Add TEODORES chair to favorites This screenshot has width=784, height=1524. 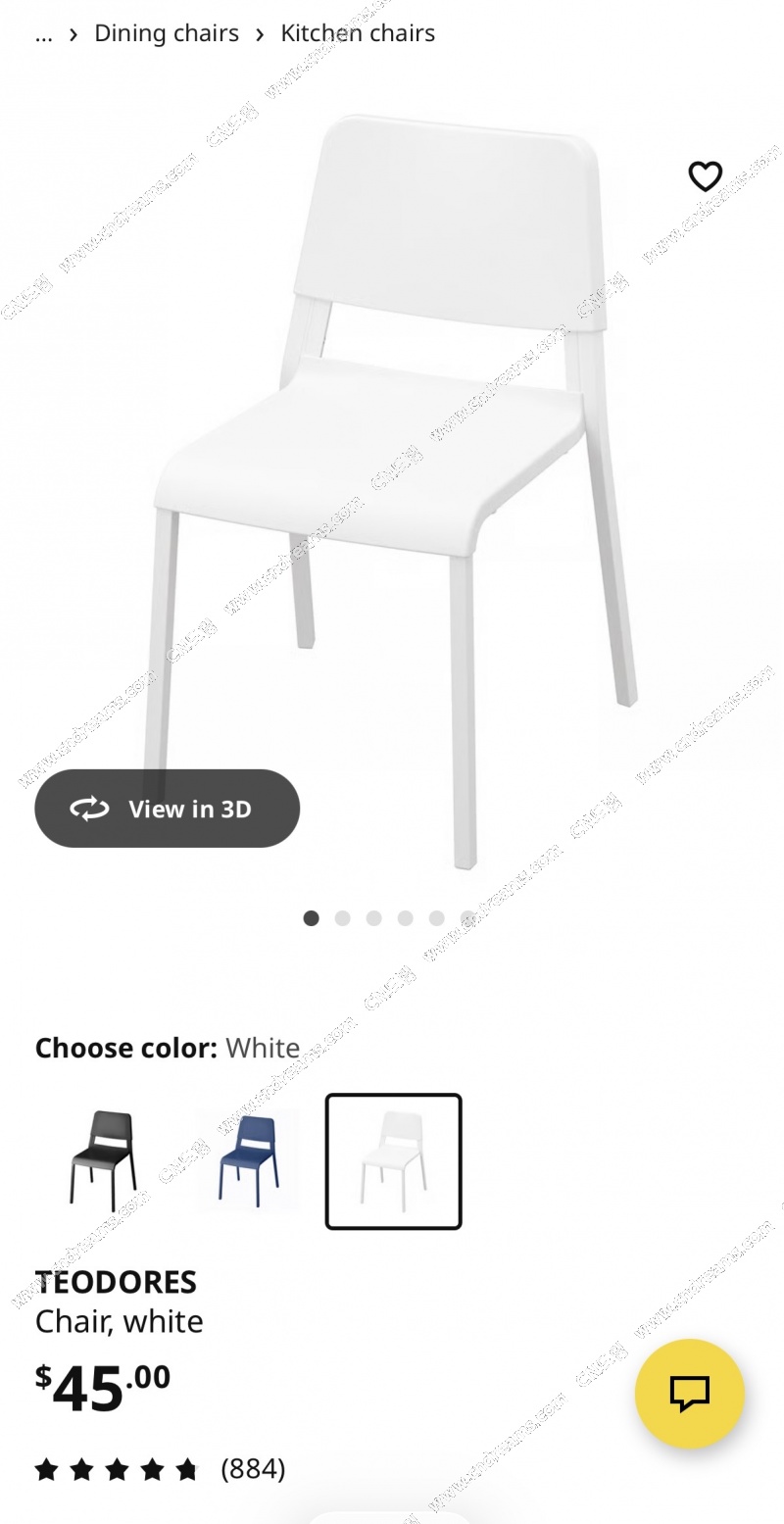(705, 176)
